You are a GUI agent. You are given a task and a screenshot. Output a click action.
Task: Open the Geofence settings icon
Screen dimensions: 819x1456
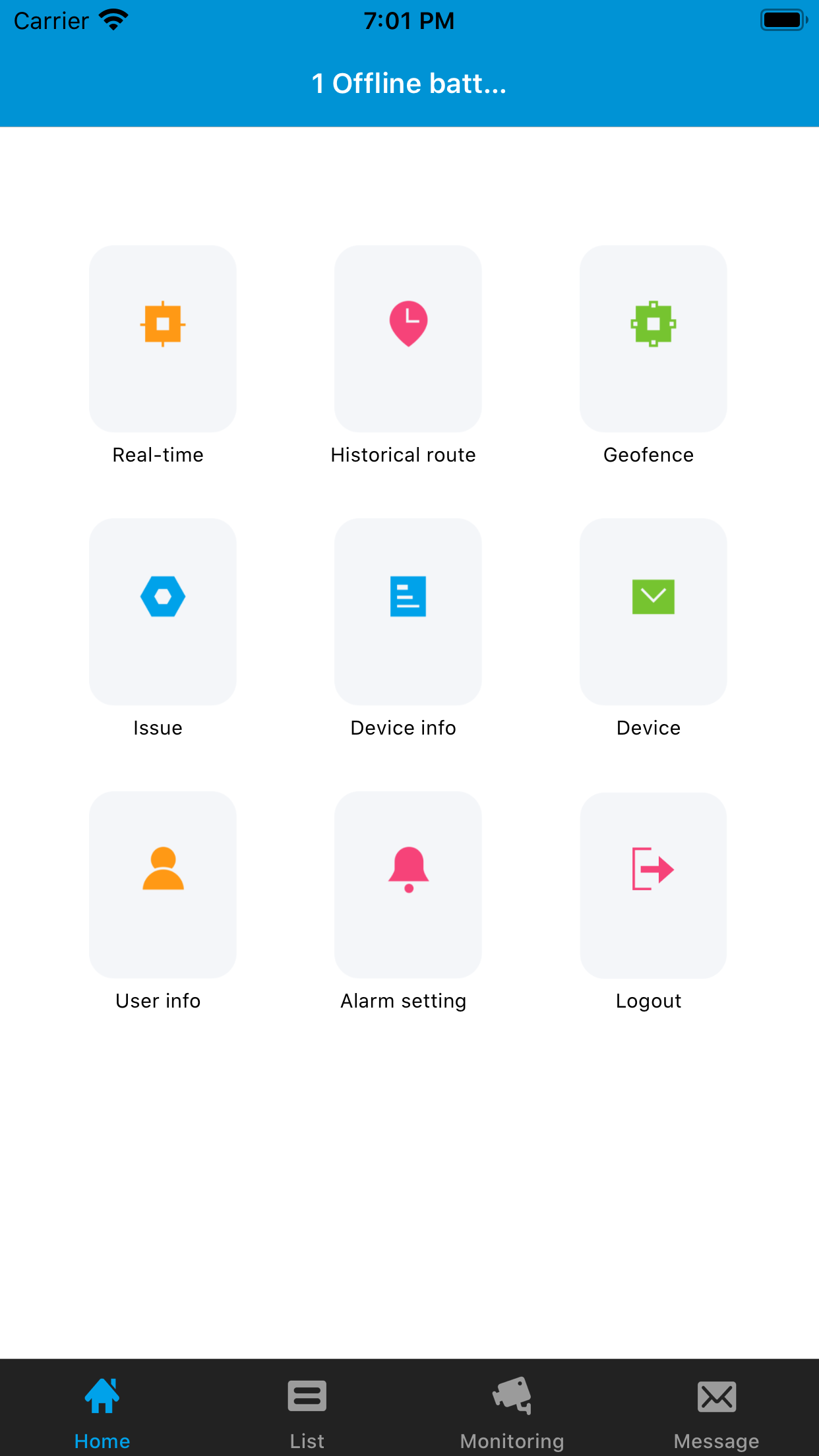pyautogui.click(x=653, y=324)
